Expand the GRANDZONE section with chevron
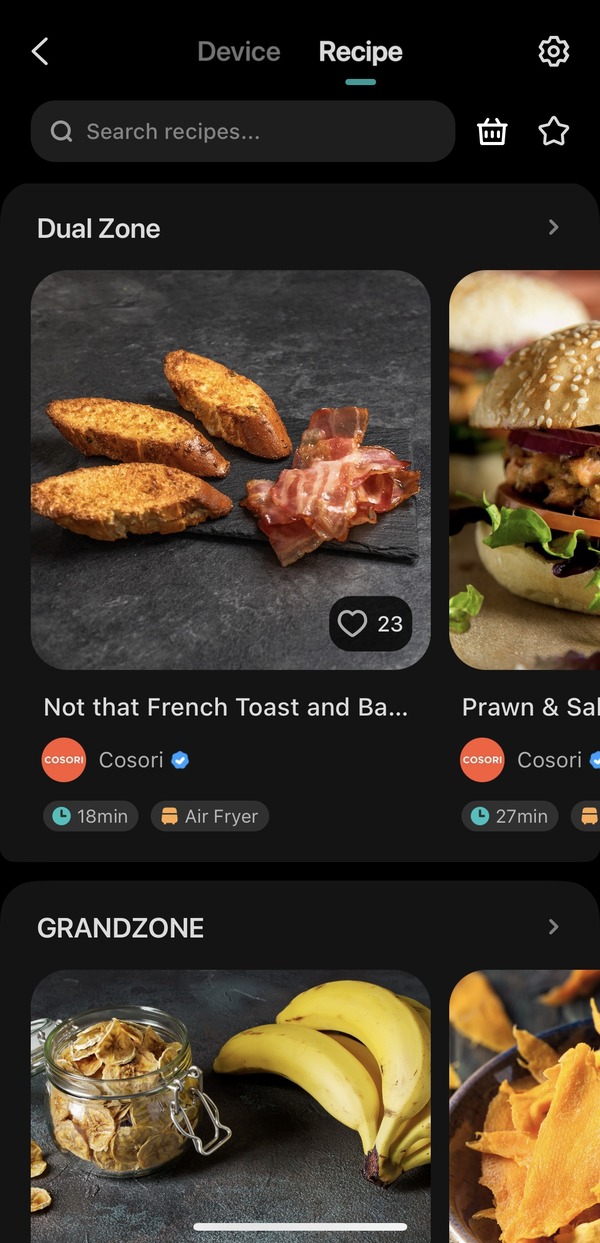The width and height of the screenshot is (600, 1243). (554, 928)
